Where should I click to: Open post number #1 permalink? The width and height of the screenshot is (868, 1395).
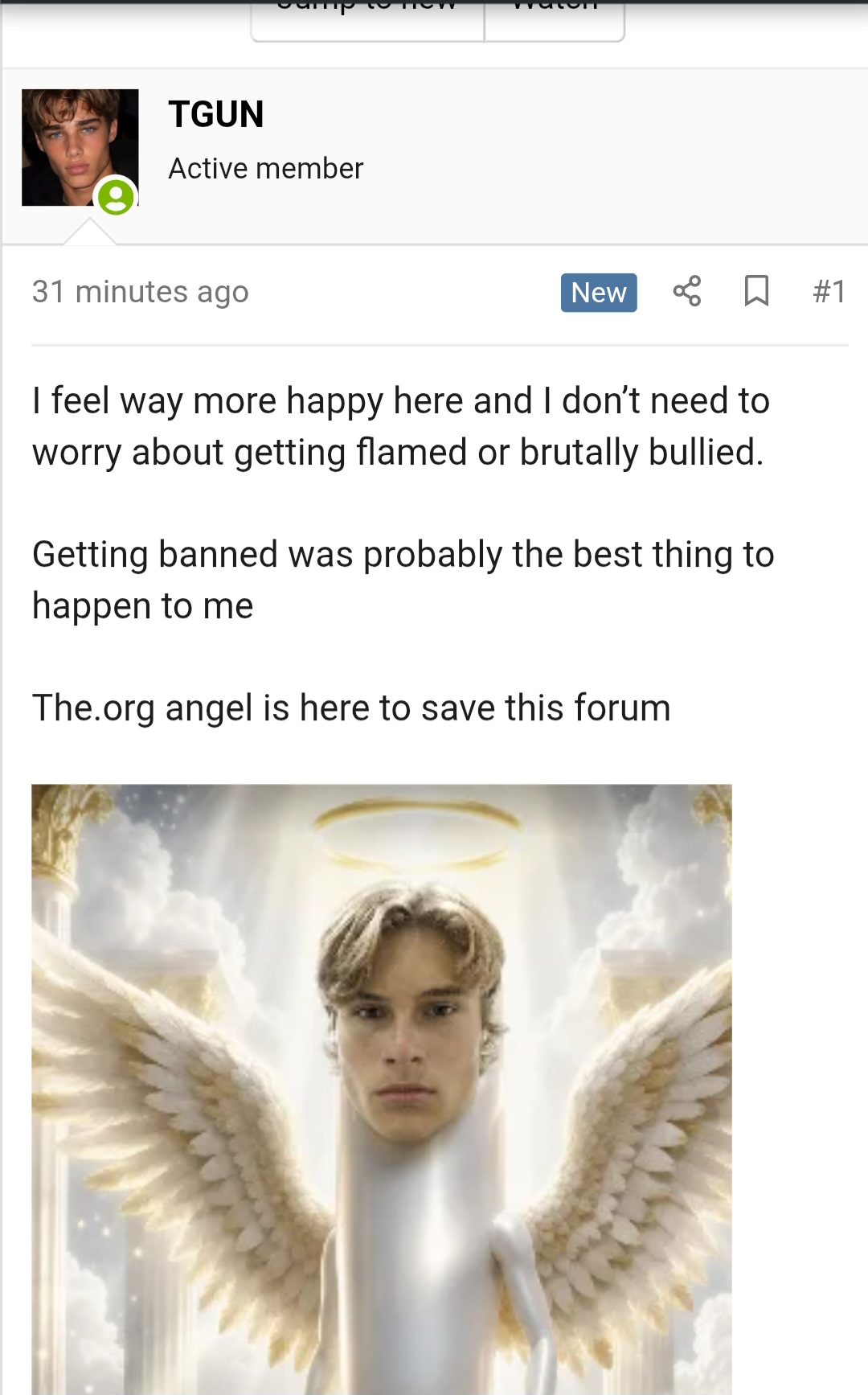[829, 291]
